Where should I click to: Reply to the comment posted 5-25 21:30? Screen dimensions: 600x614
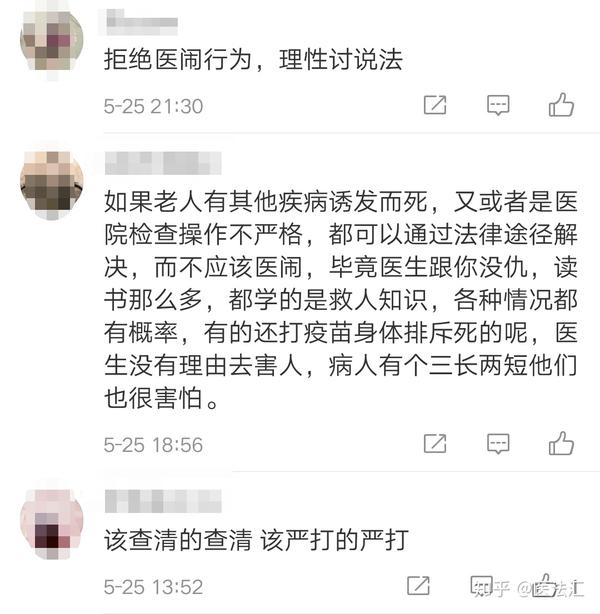[x=498, y=104]
